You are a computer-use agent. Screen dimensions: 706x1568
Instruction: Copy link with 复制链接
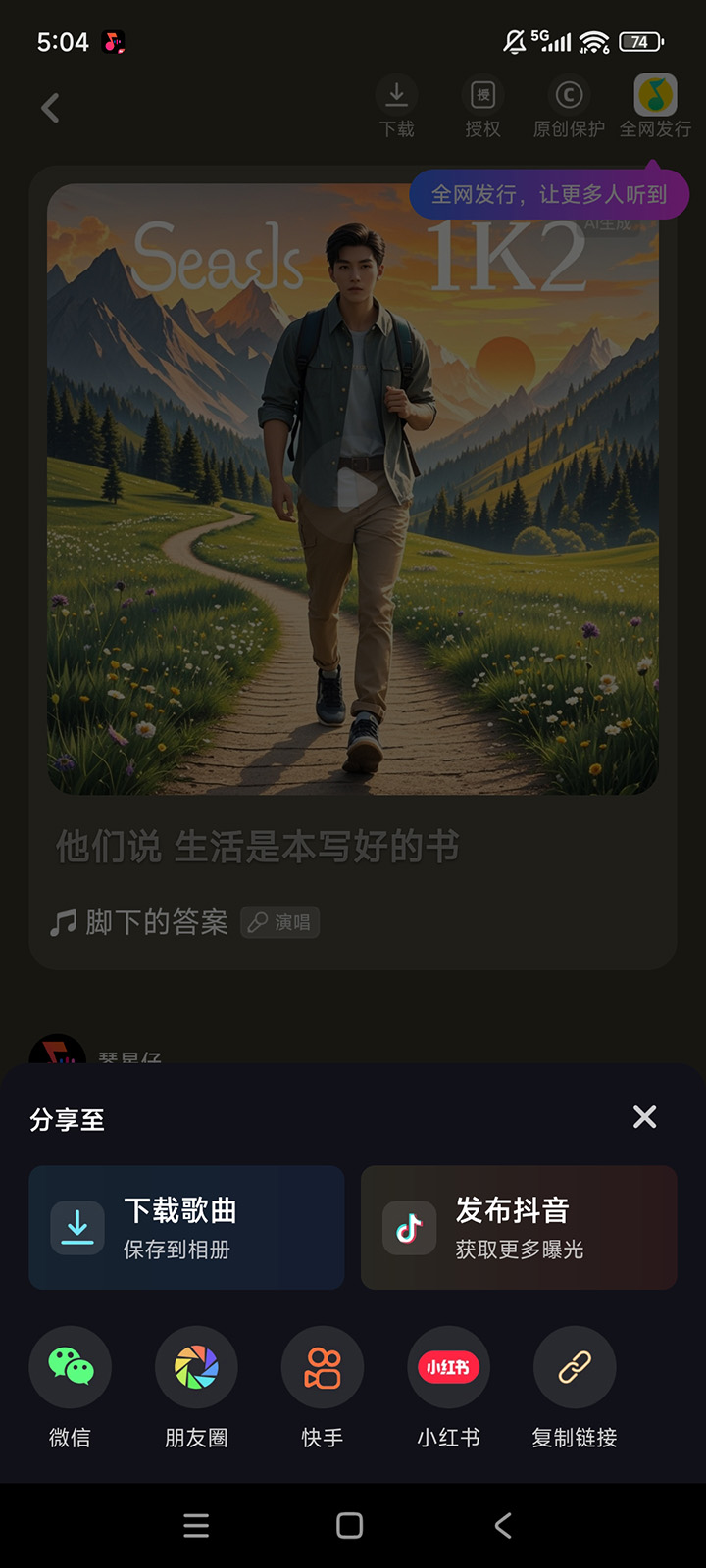tap(575, 1368)
